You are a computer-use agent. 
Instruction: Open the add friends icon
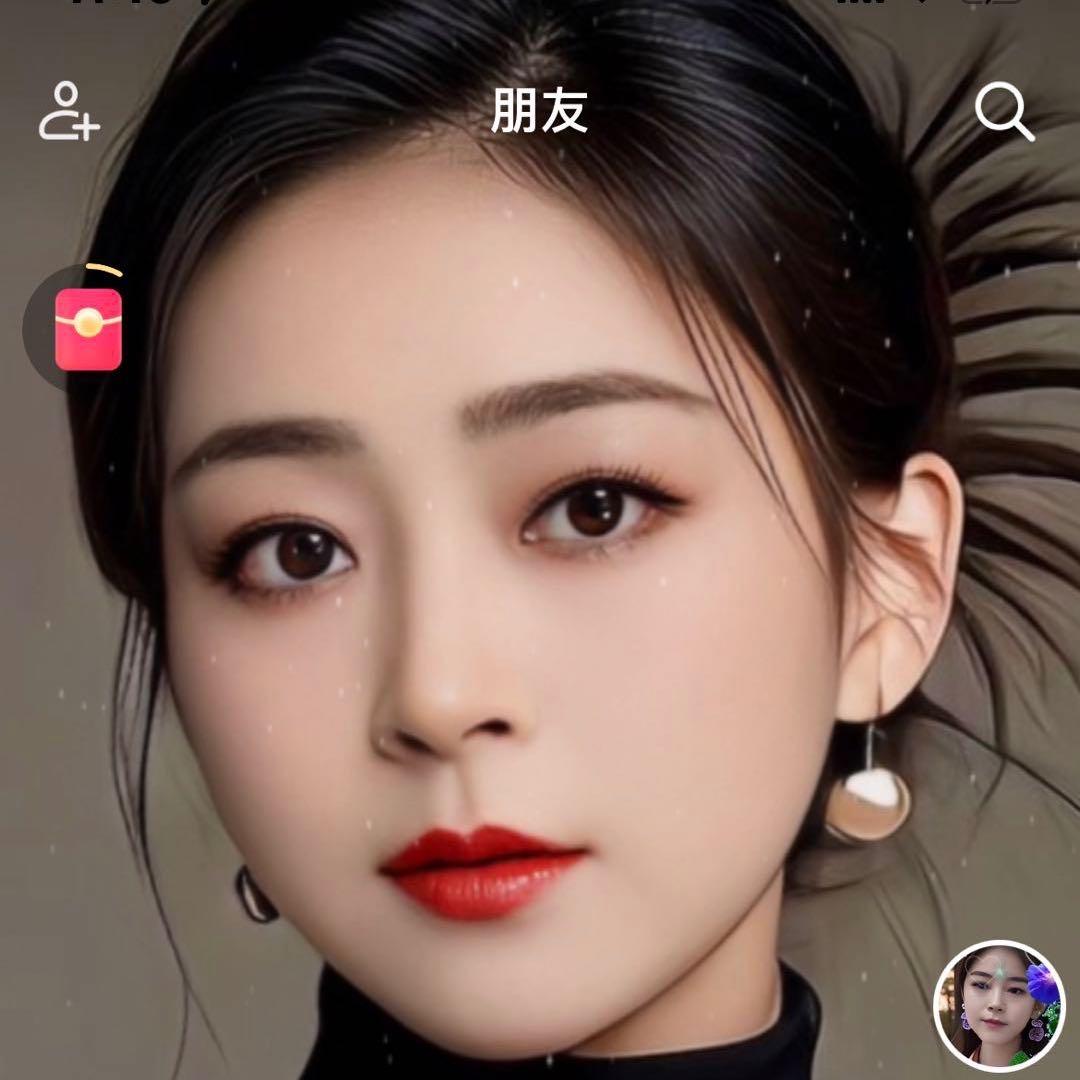click(69, 112)
